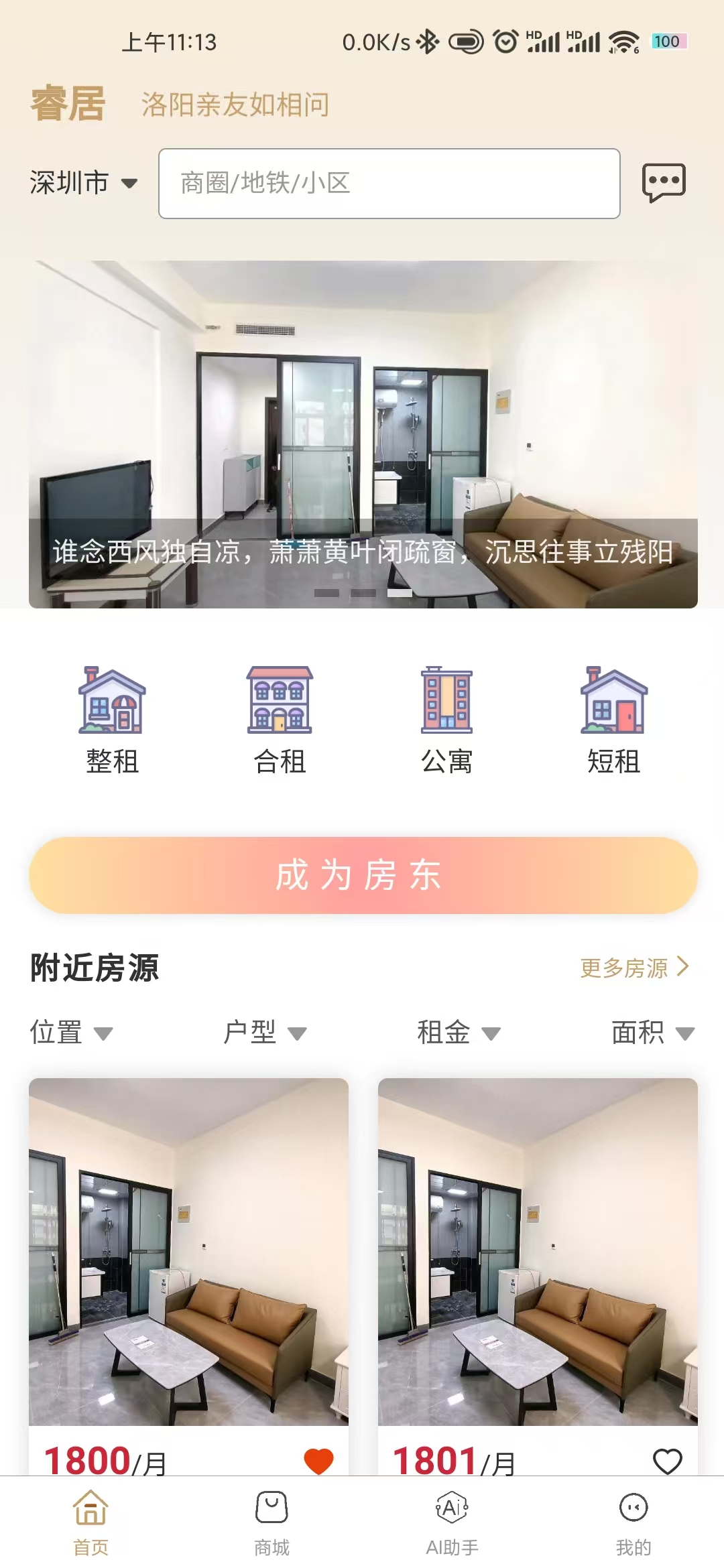Open the messages chat bubble icon
The image size is (724, 1568).
664,182
